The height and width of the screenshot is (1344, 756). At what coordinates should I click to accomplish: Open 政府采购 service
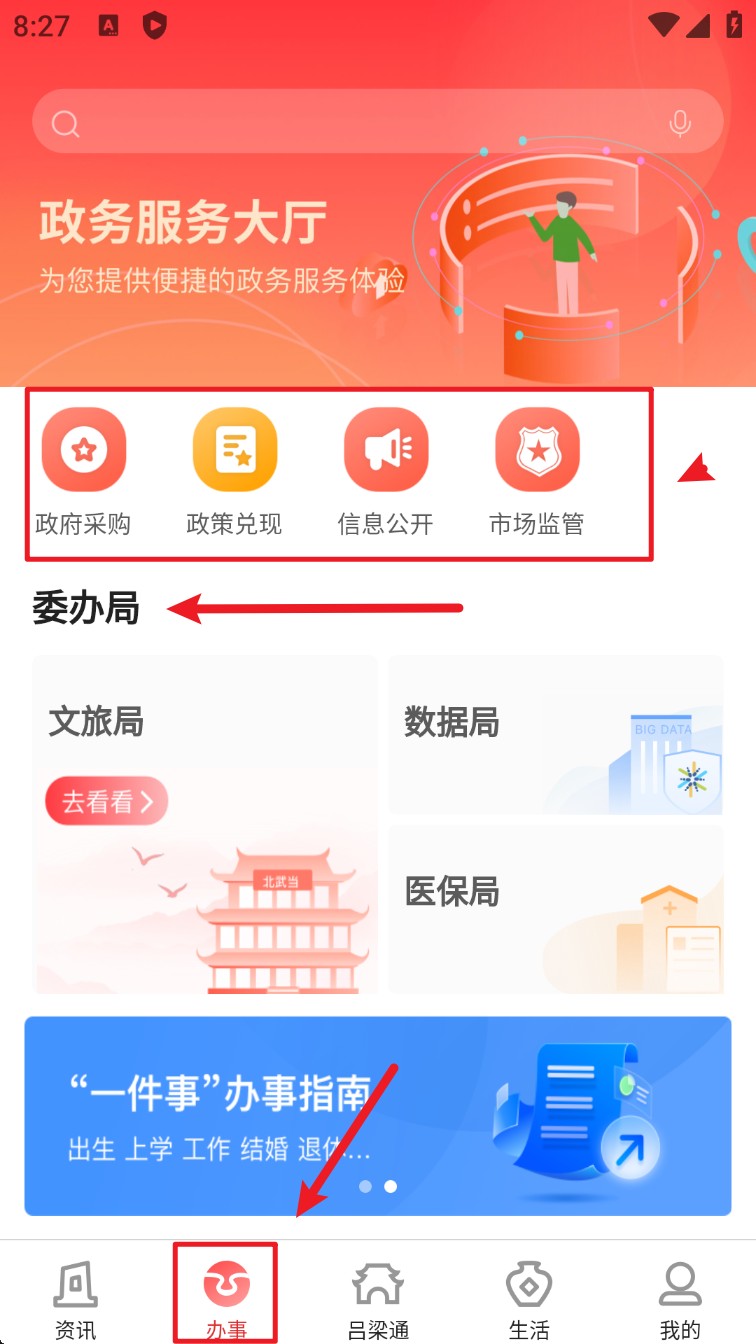coord(83,471)
